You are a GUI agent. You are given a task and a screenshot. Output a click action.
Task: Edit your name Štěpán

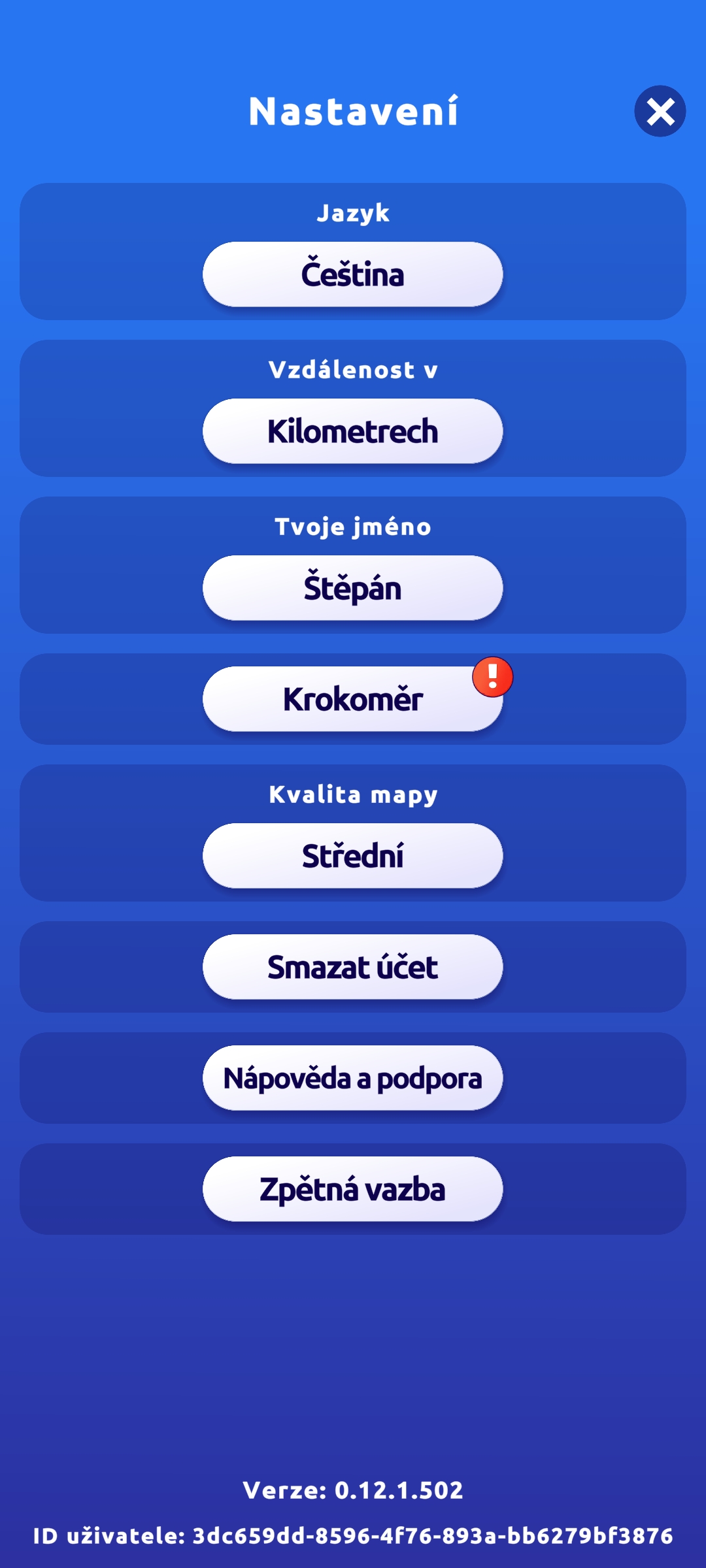353,588
